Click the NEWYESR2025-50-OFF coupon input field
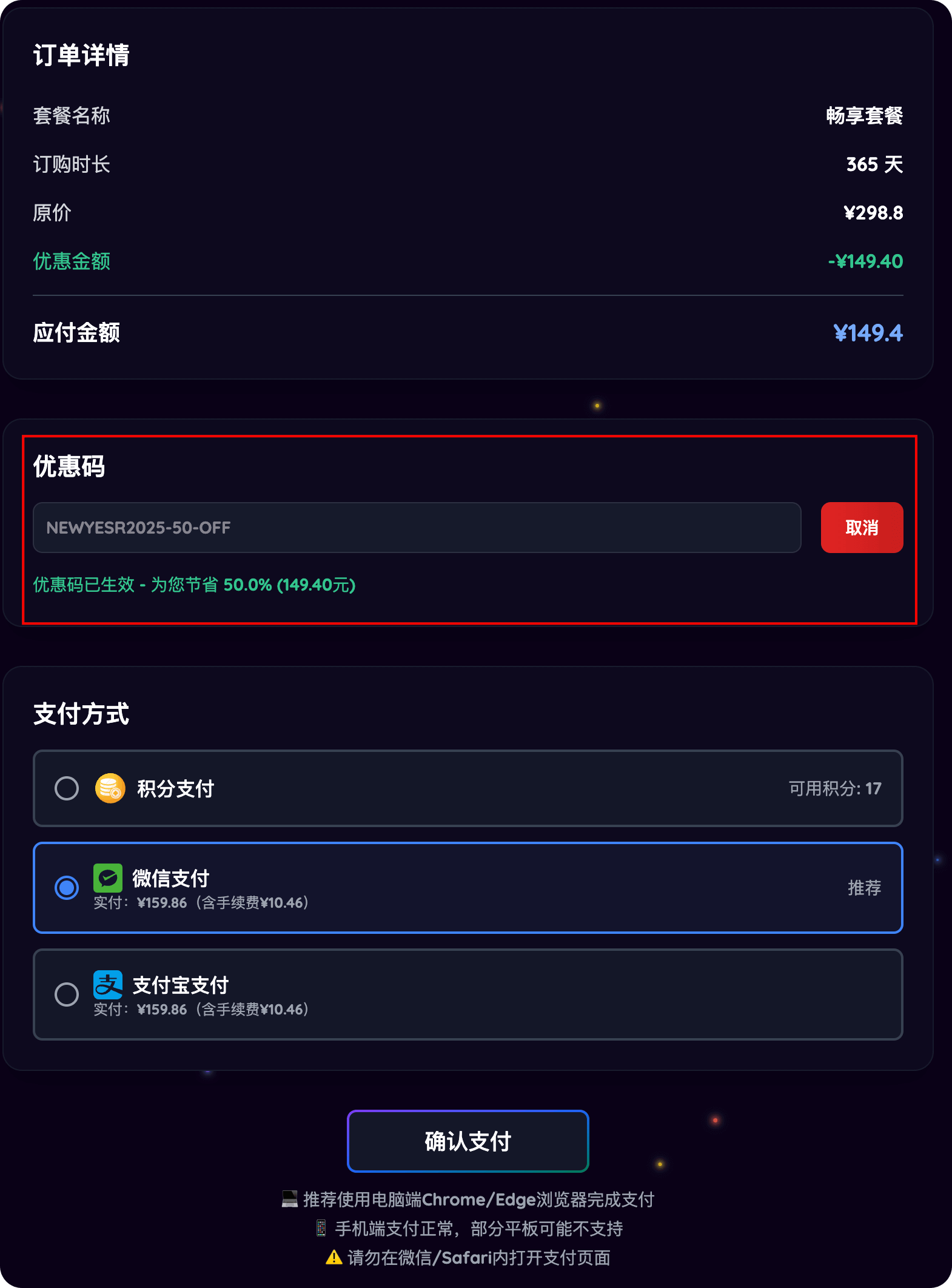 (x=416, y=528)
